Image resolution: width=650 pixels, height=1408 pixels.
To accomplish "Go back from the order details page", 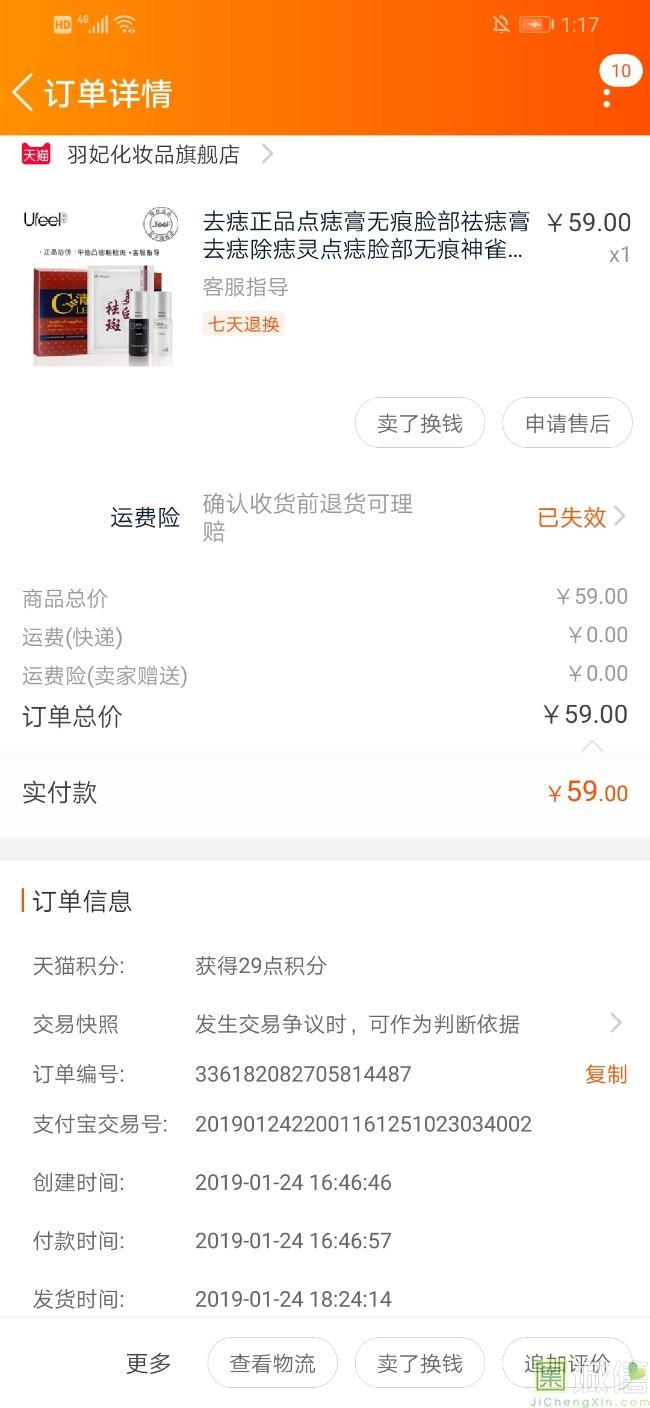I will click(x=23, y=93).
